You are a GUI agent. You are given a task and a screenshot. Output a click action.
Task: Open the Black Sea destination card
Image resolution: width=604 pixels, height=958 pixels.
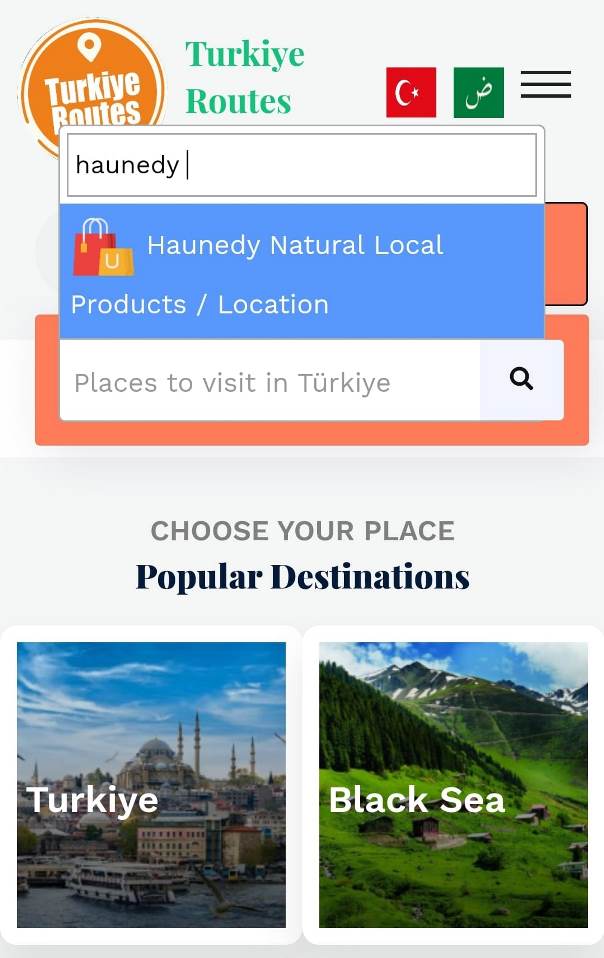(453, 785)
